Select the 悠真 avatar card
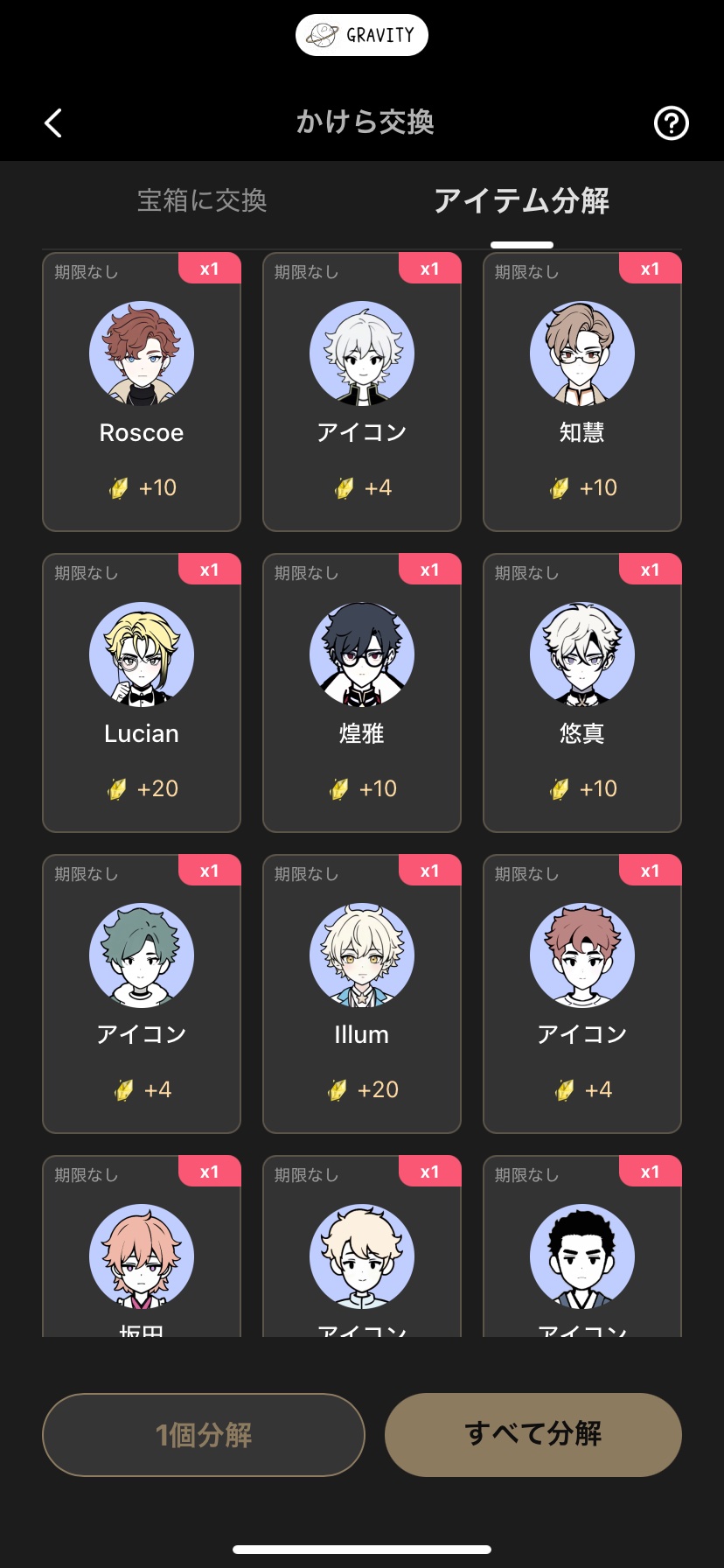The width and height of the screenshot is (724, 1568). (582, 693)
